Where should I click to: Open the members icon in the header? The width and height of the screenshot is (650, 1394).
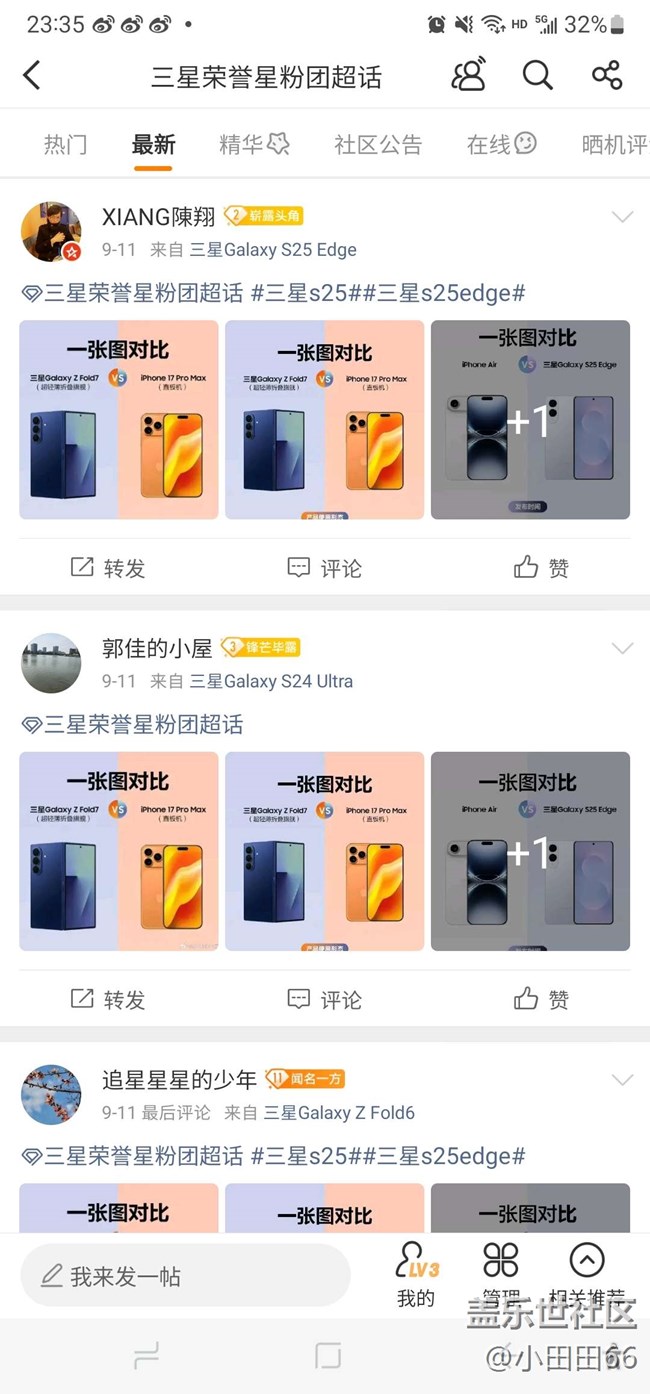click(x=468, y=75)
